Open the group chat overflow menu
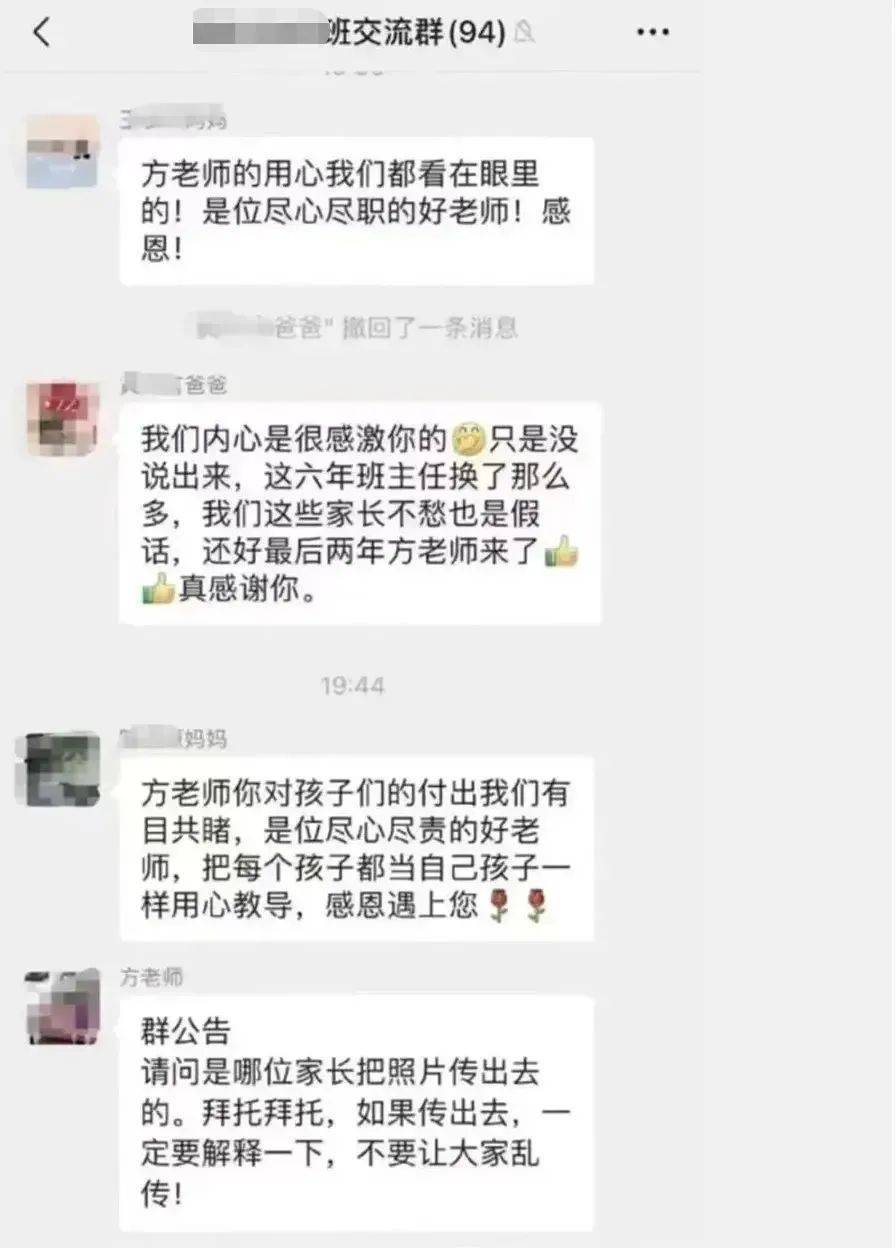Image resolution: width=895 pixels, height=1248 pixels. point(653,33)
